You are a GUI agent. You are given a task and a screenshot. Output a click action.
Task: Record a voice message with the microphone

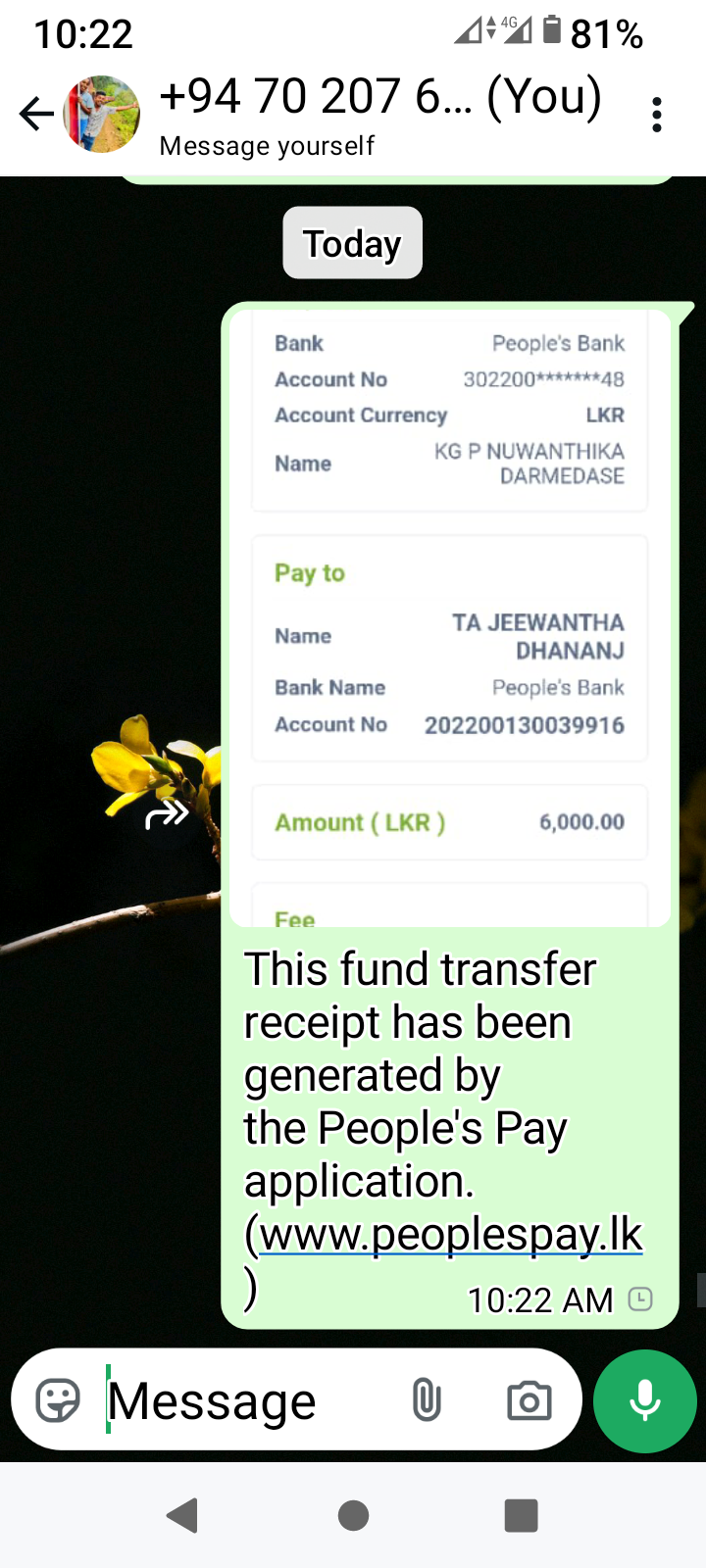(x=644, y=1400)
